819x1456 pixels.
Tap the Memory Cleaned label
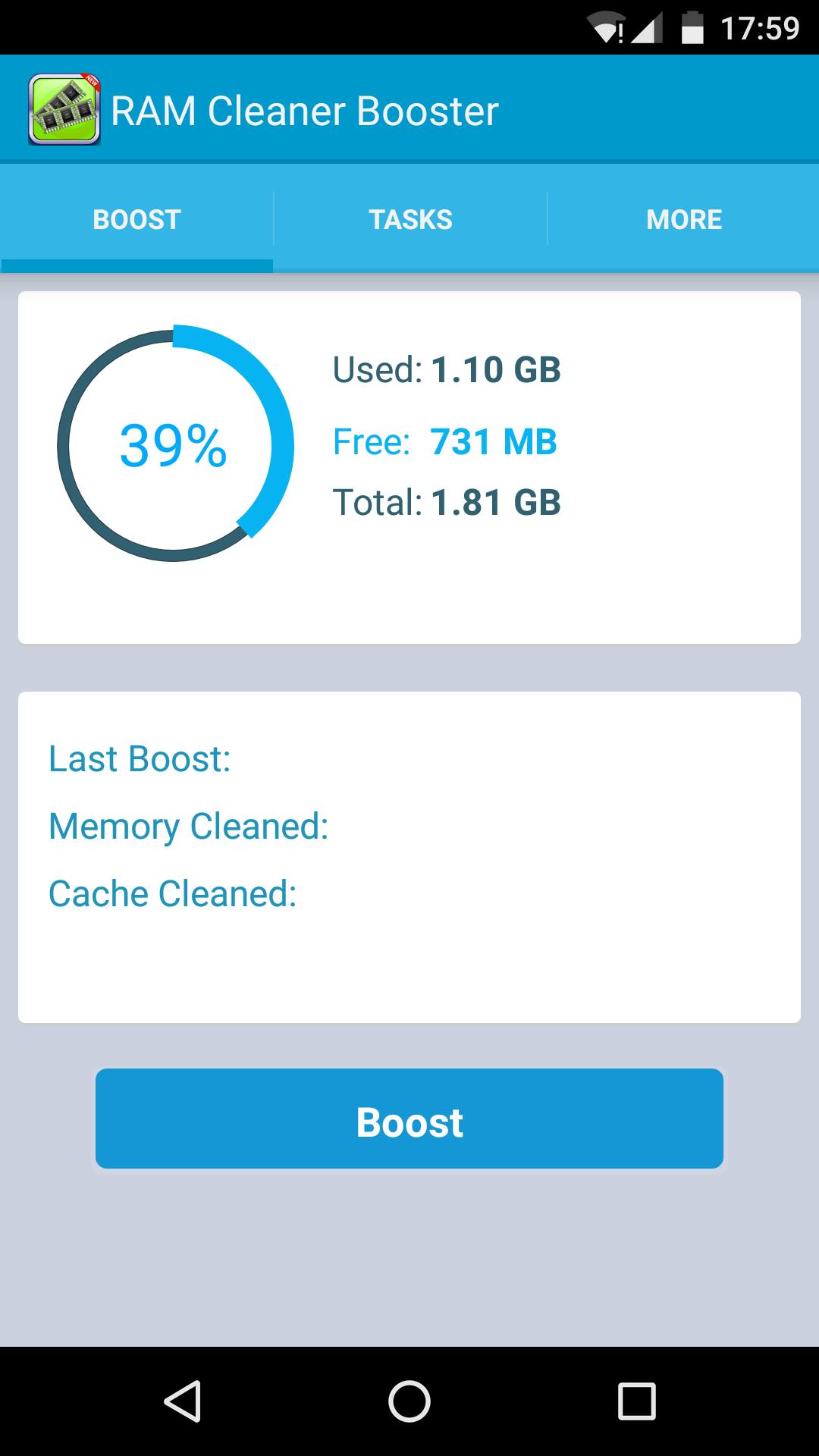(188, 826)
